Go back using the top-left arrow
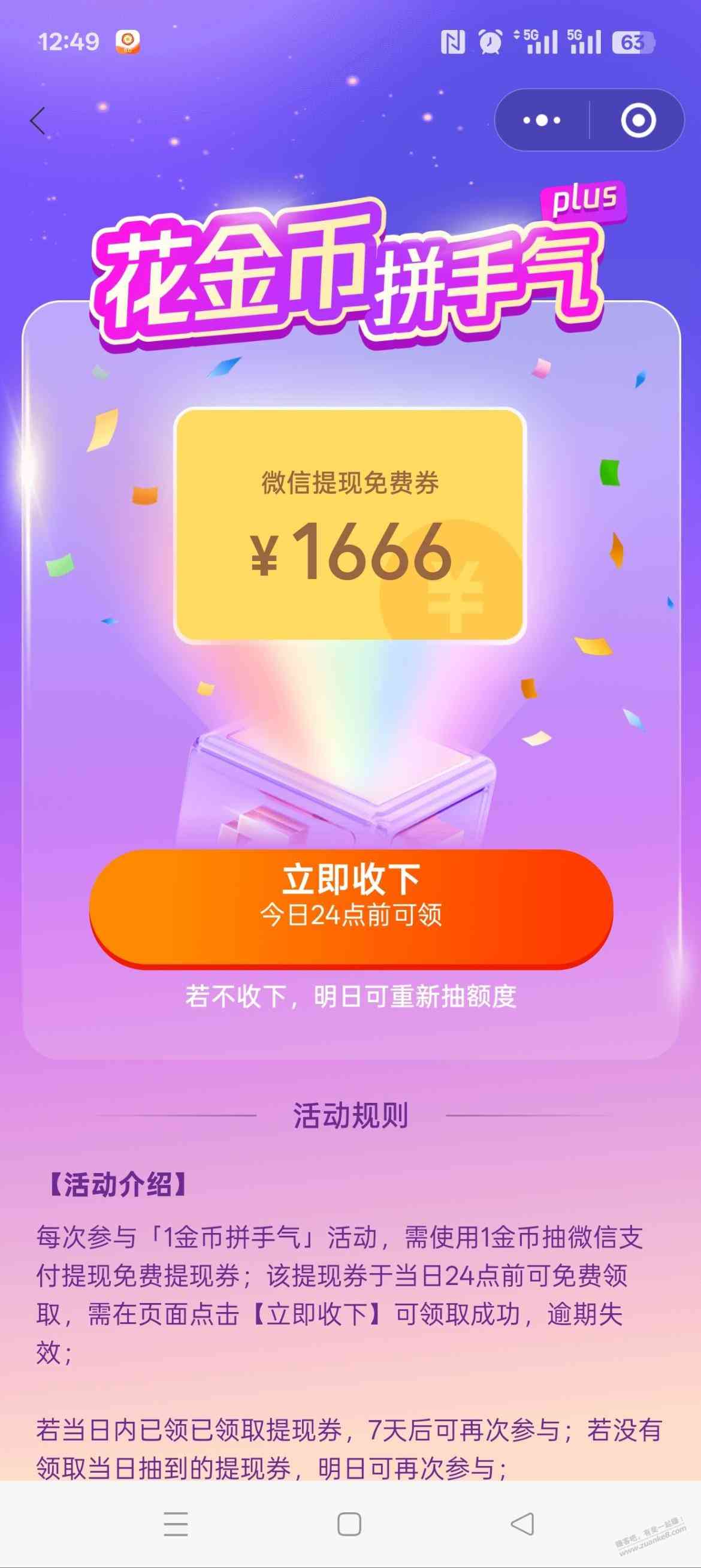 tap(38, 120)
